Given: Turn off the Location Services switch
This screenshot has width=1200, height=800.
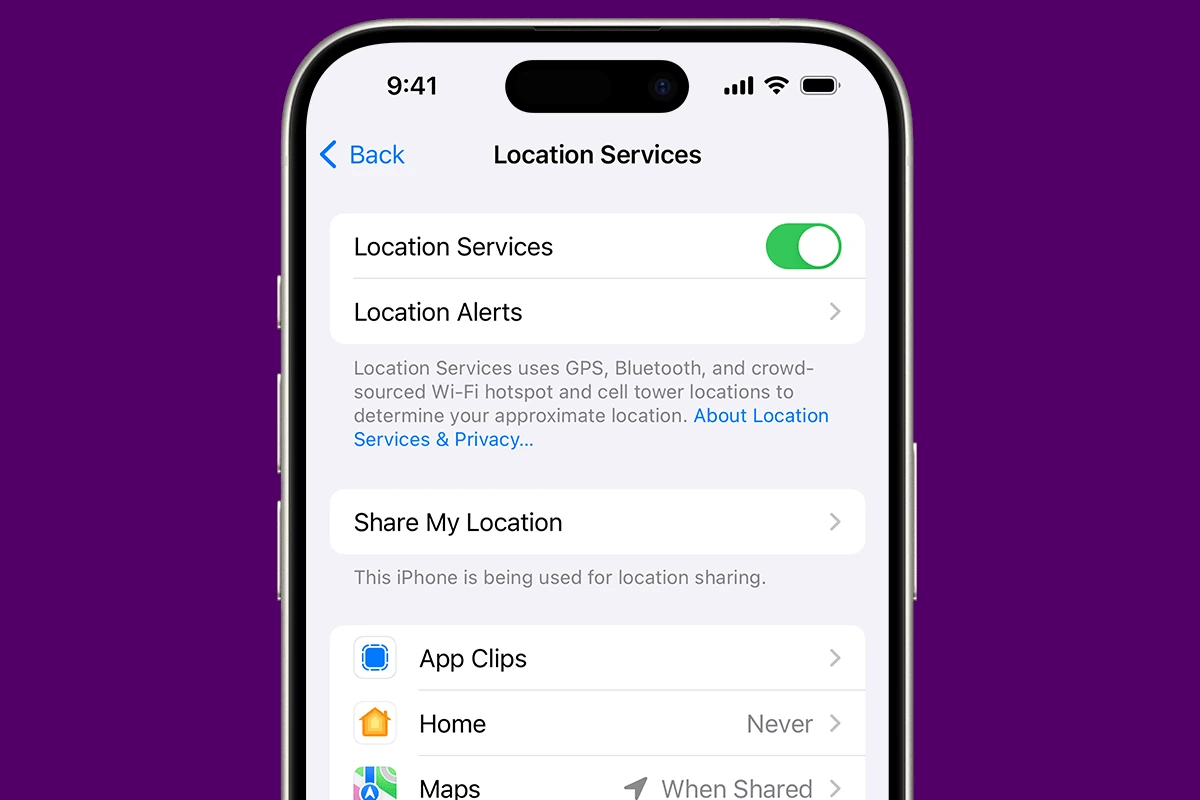Looking at the screenshot, I should pos(803,246).
